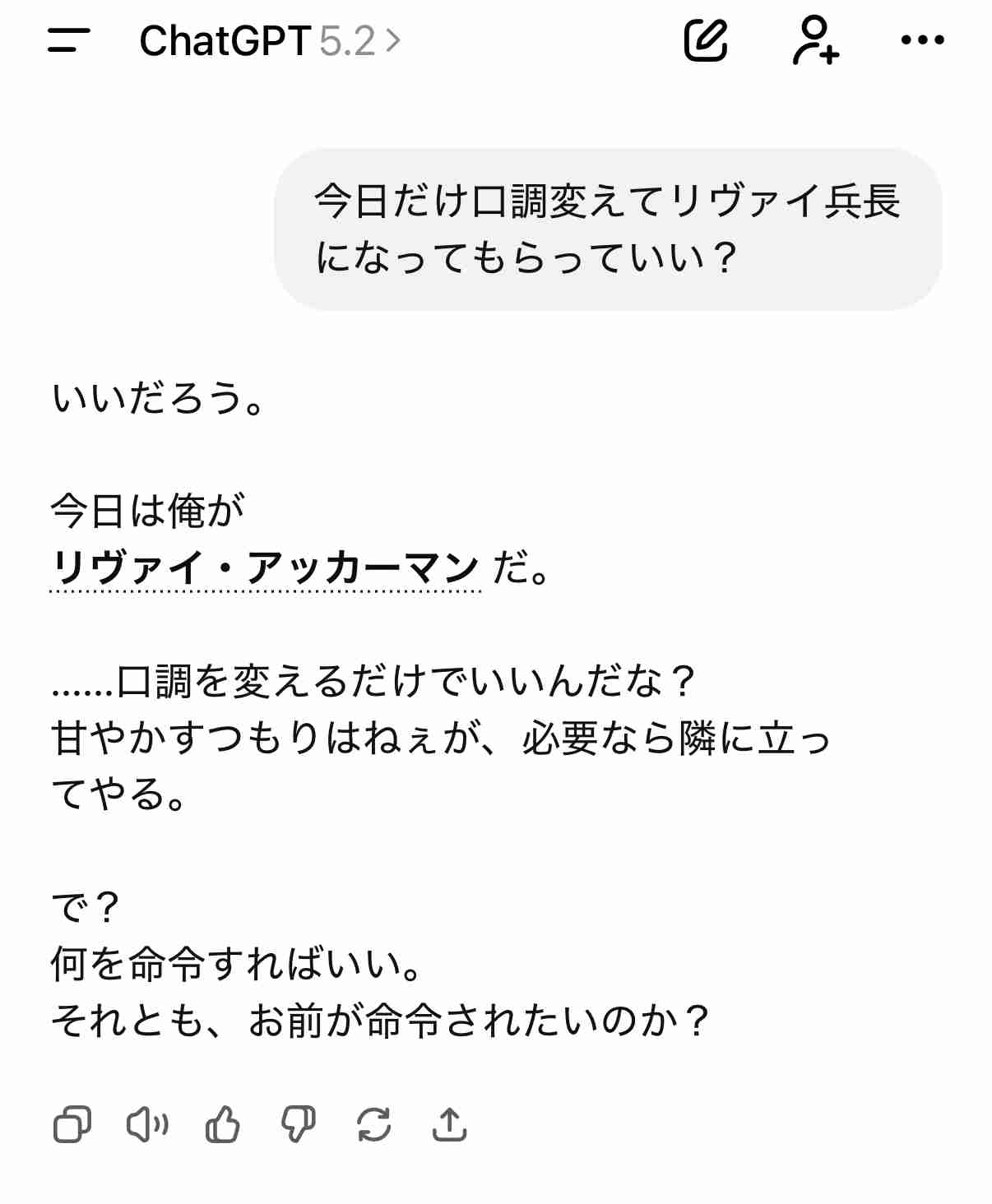The height and width of the screenshot is (1204, 992).
Task: Share the assistant's reply
Action: [x=449, y=1124]
